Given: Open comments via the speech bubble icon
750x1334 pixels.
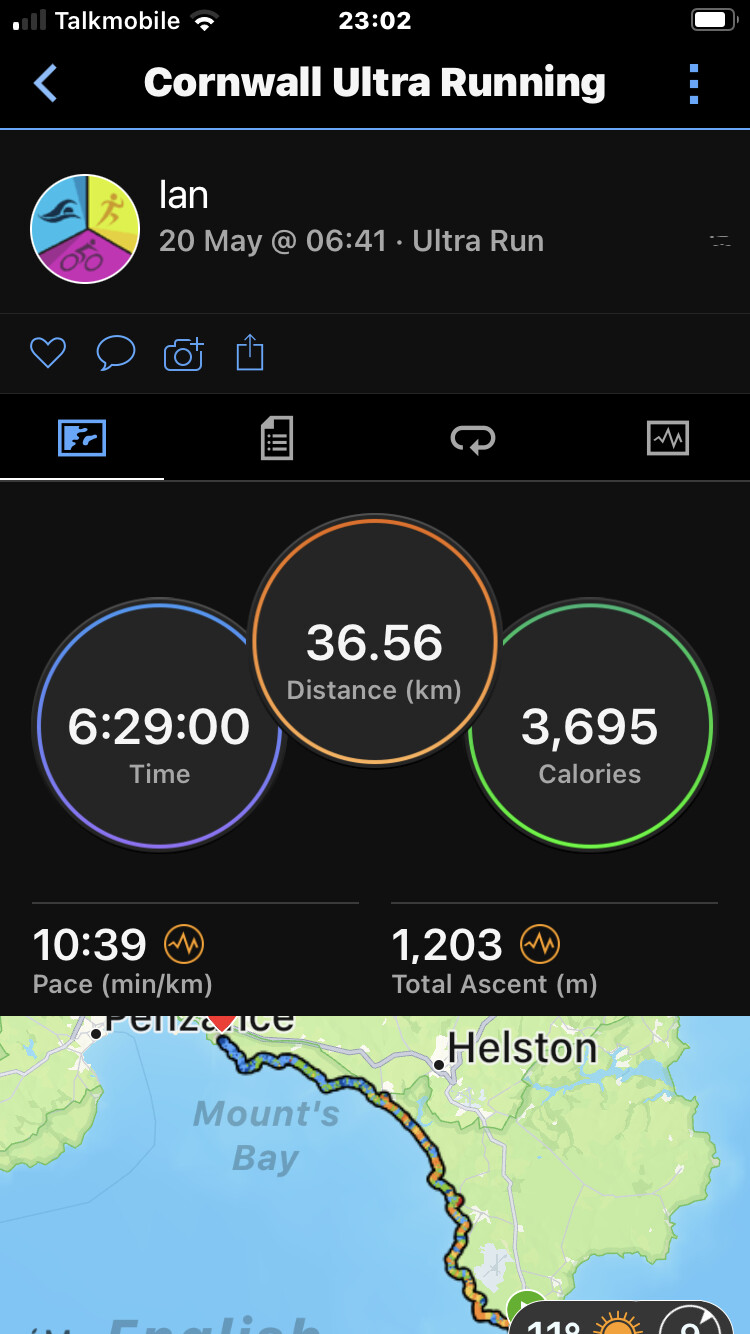Looking at the screenshot, I should click(x=116, y=352).
